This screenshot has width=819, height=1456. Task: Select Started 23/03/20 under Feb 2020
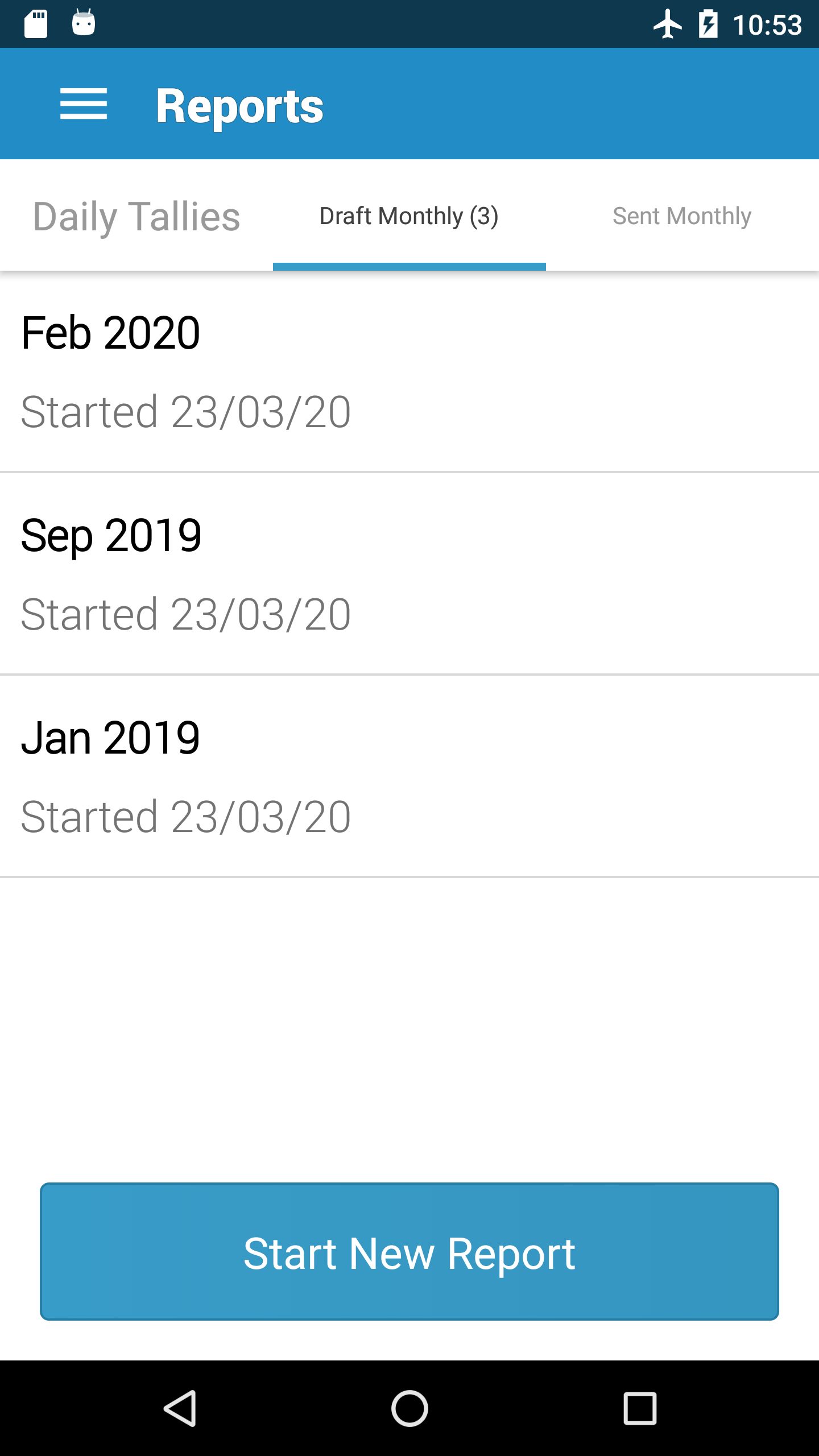(186, 412)
